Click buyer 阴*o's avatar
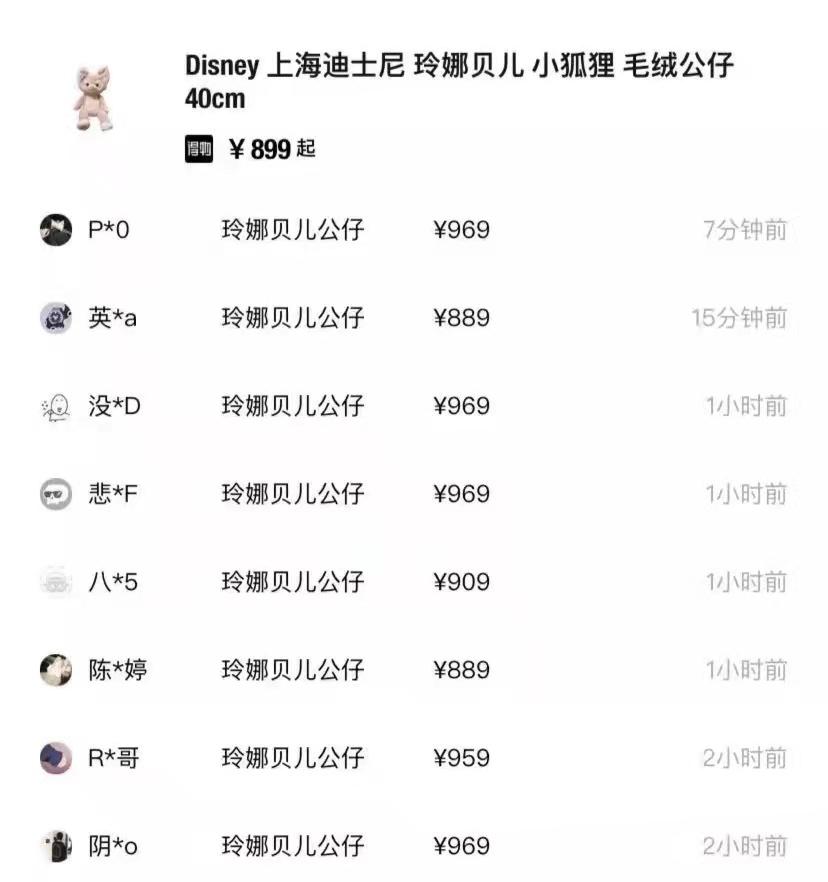828x882 pixels. click(55, 845)
